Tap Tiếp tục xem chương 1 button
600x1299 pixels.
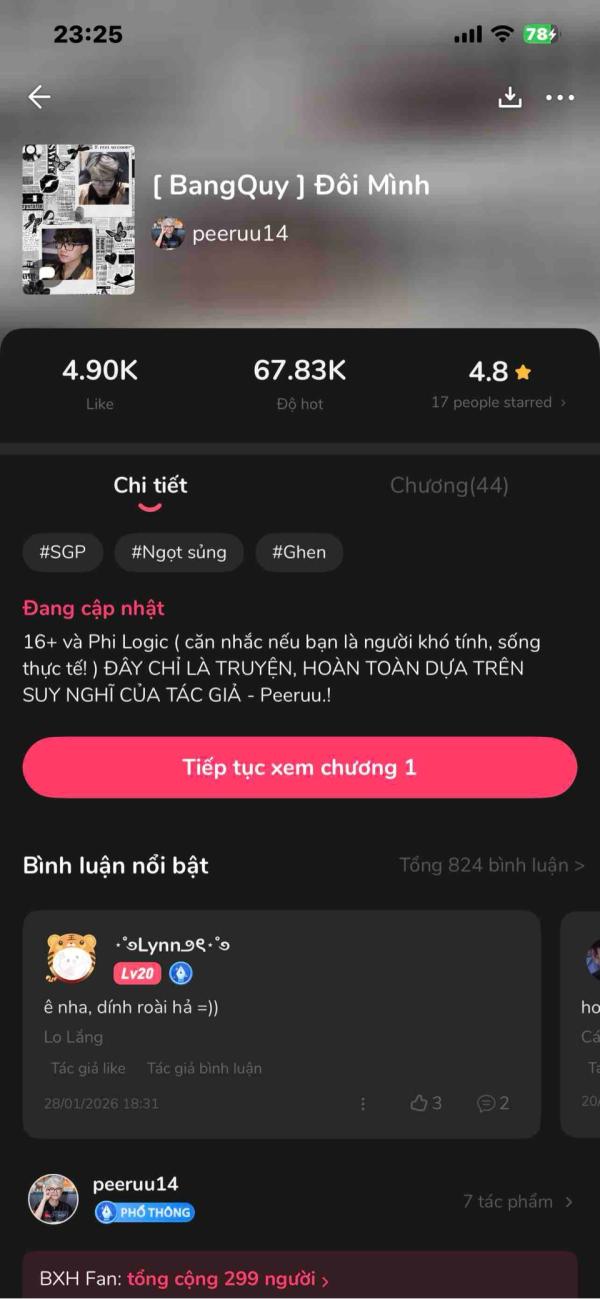(x=300, y=767)
